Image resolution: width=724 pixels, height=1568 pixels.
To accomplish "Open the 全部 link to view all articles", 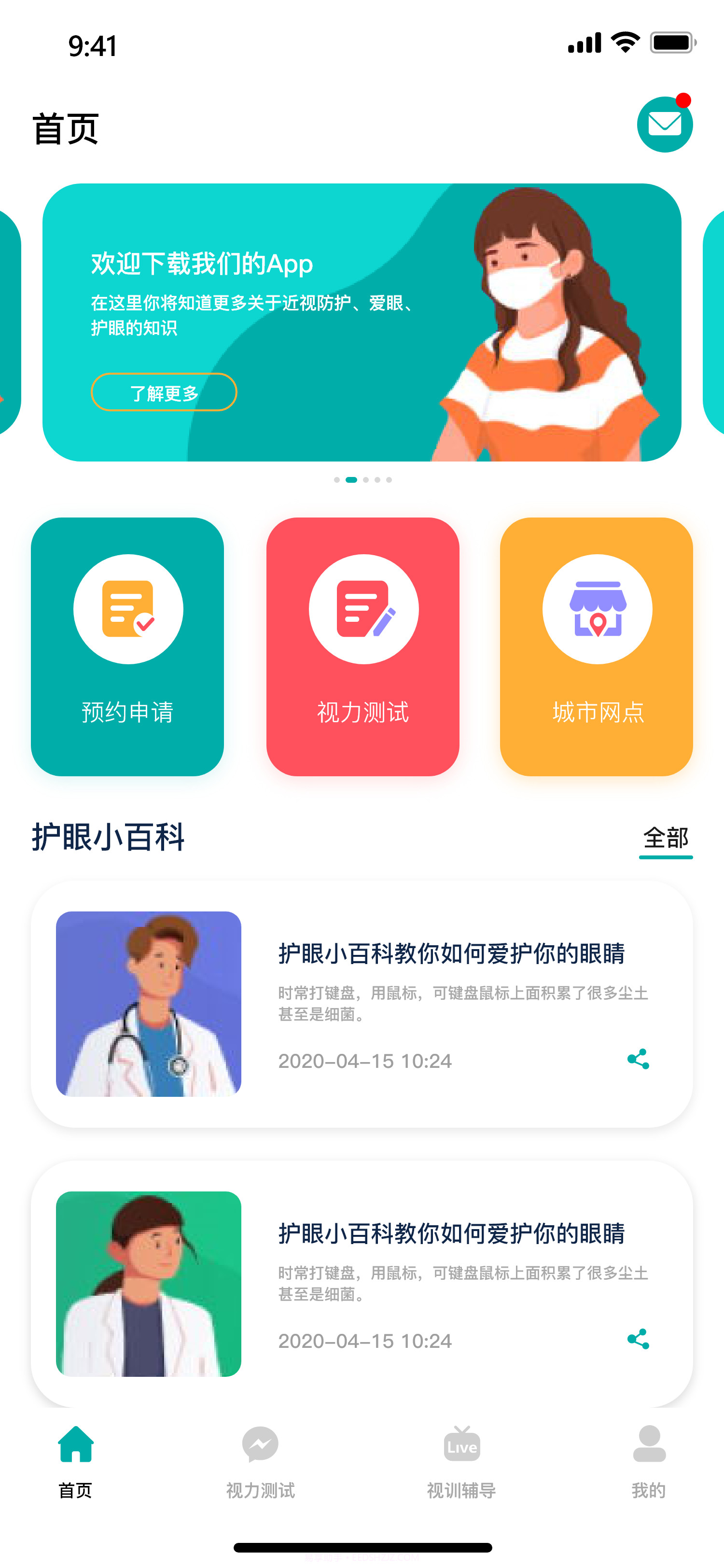I will [666, 838].
